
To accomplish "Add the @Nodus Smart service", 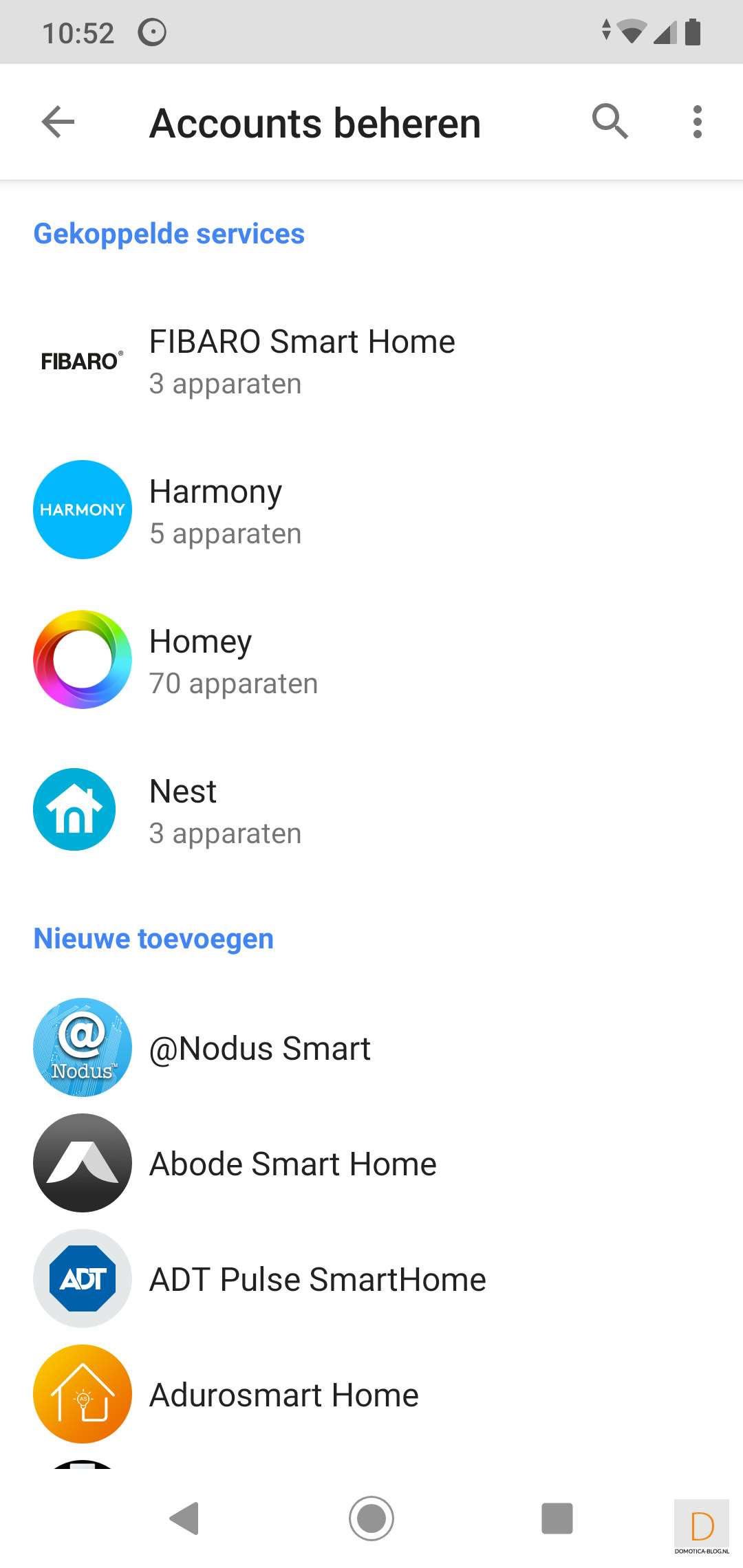I will [260, 1048].
